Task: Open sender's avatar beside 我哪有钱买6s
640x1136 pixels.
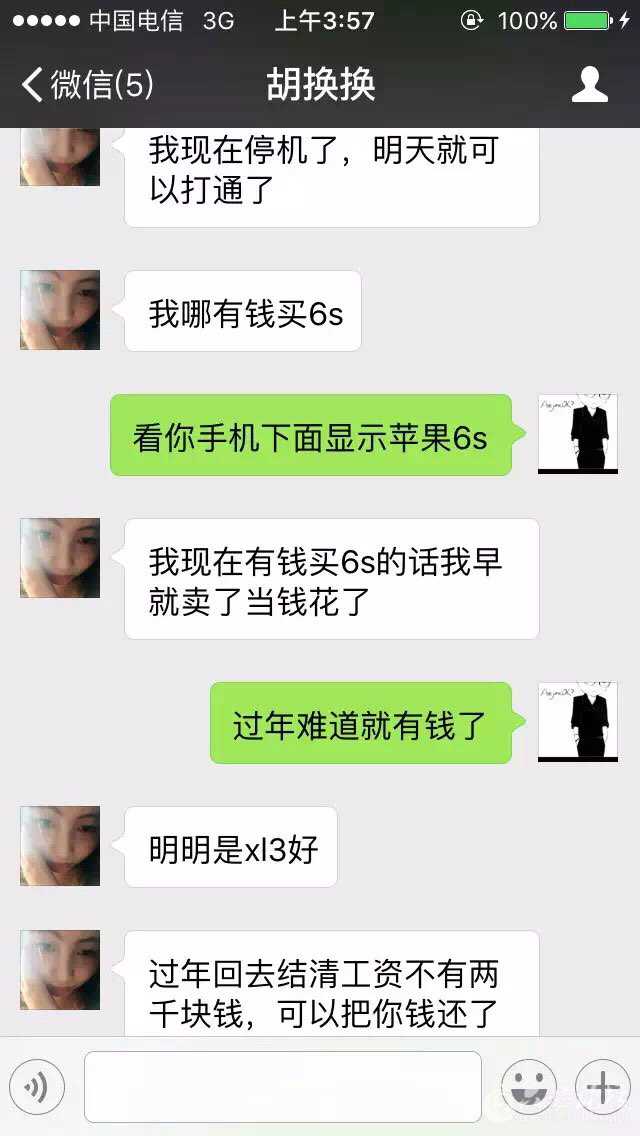Action: (x=60, y=310)
